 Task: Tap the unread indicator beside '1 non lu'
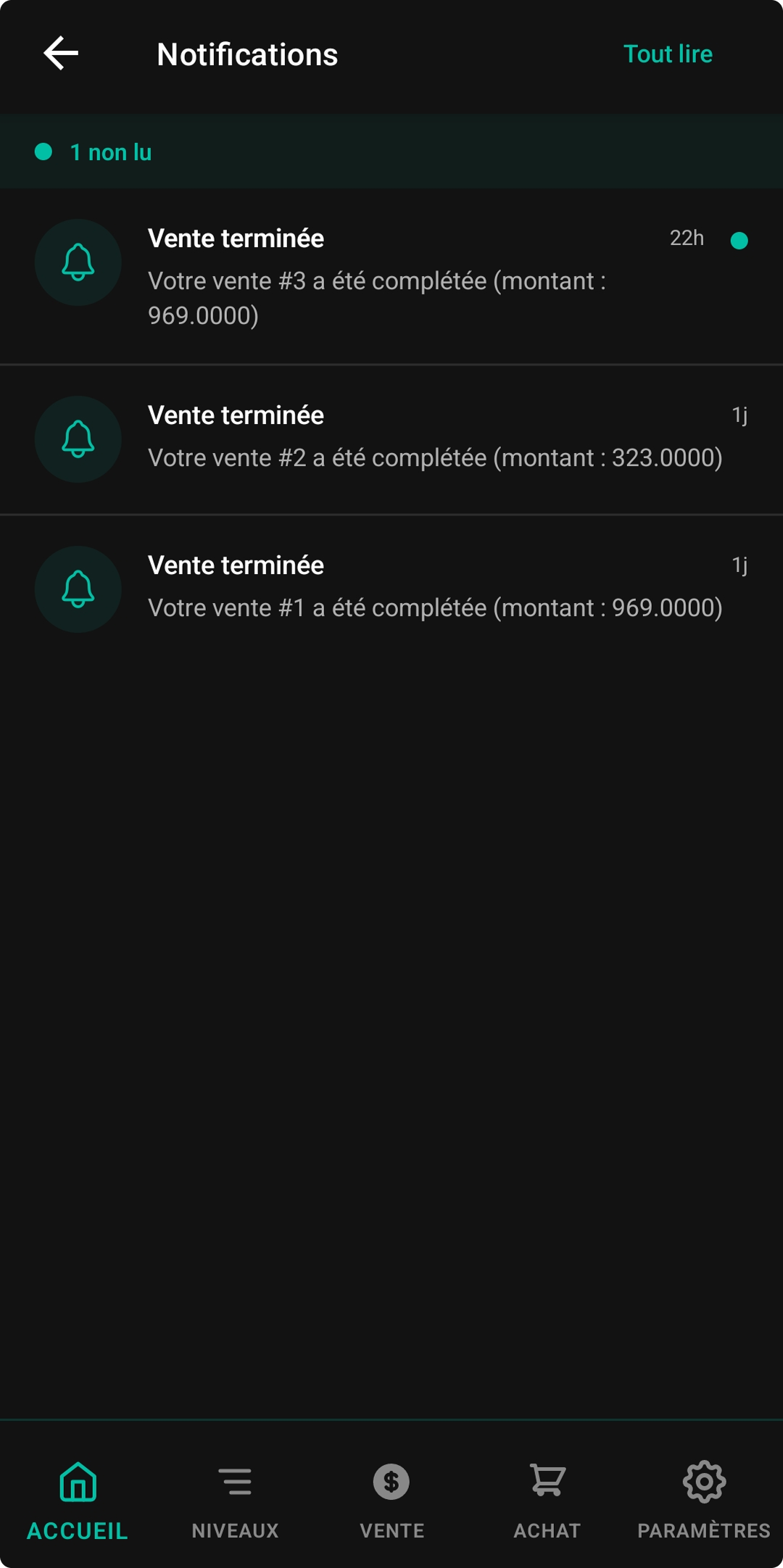point(42,151)
